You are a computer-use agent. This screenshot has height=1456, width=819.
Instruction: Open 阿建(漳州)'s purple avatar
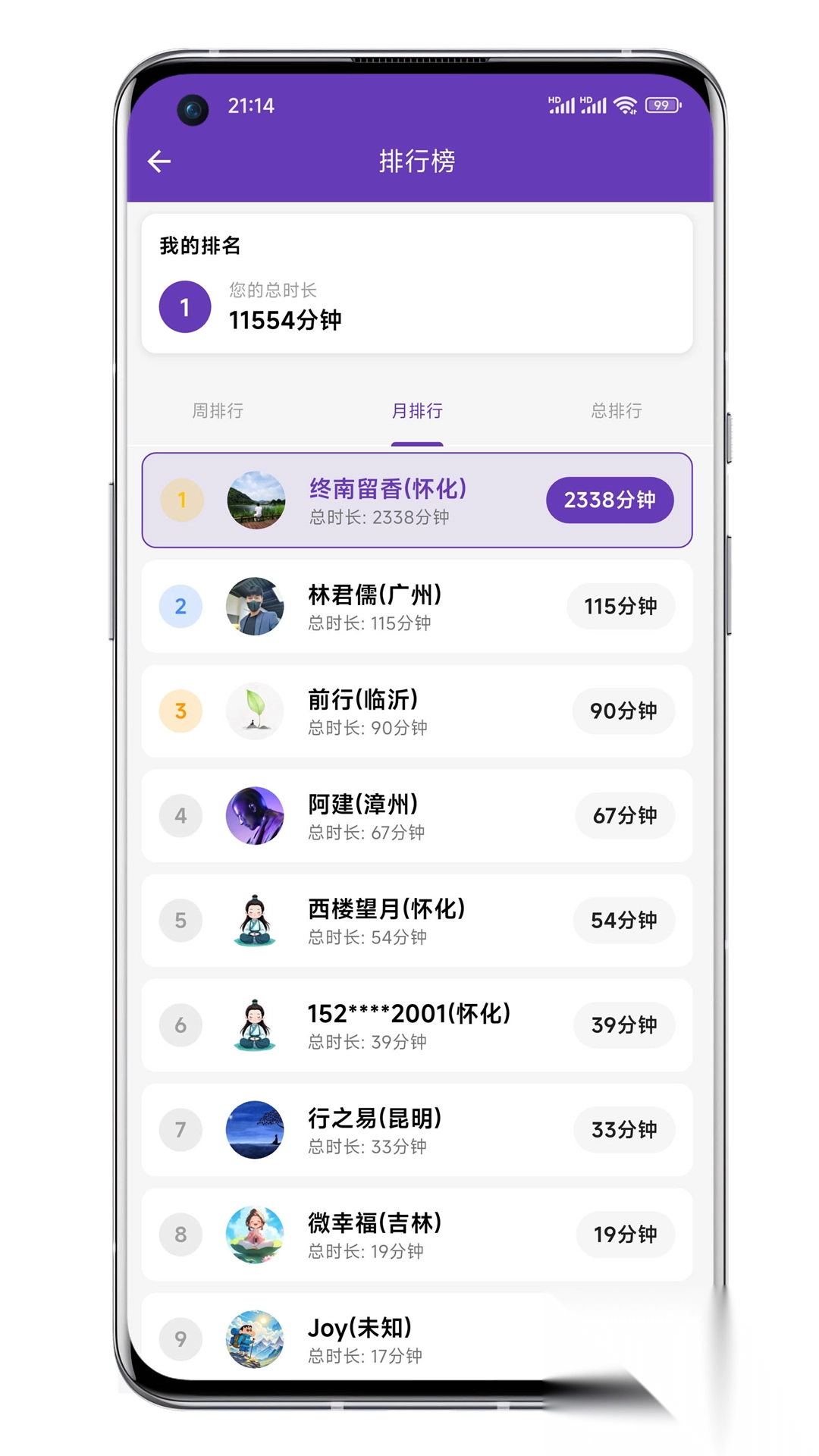pyautogui.click(x=255, y=816)
